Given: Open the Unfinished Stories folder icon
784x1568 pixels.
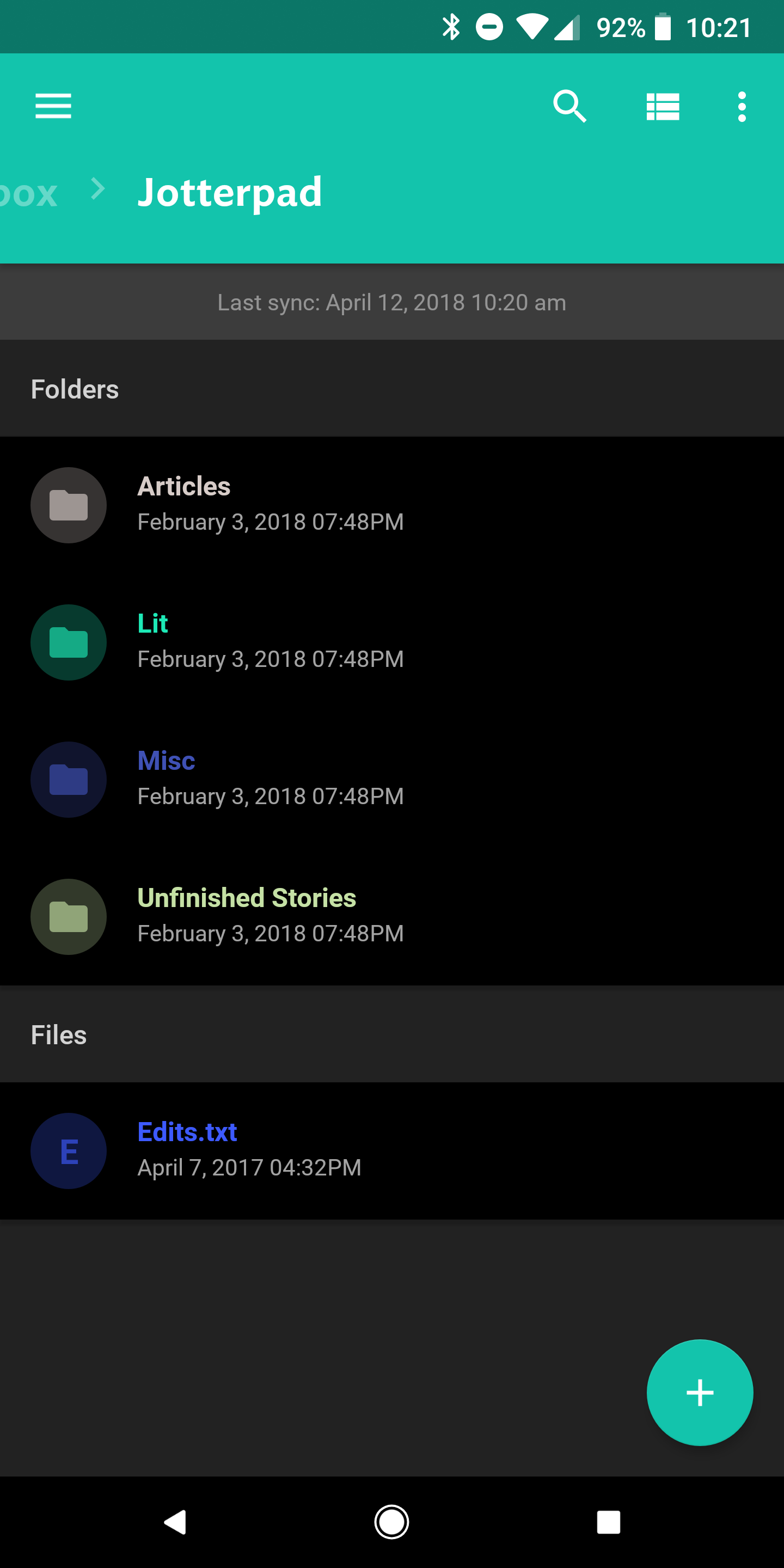Looking at the screenshot, I should [68, 917].
